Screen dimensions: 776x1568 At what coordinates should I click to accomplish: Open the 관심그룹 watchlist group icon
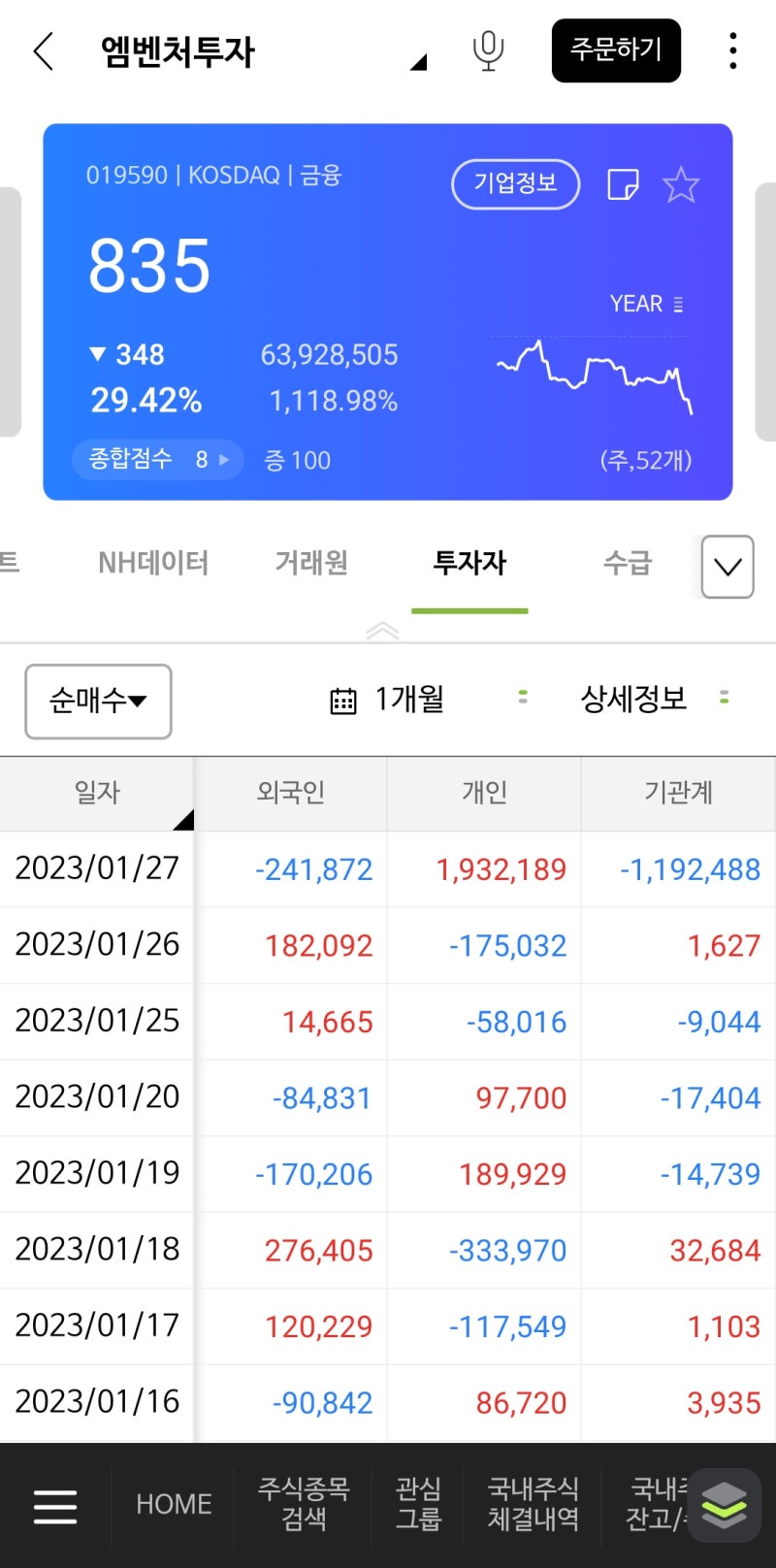tap(417, 1505)
